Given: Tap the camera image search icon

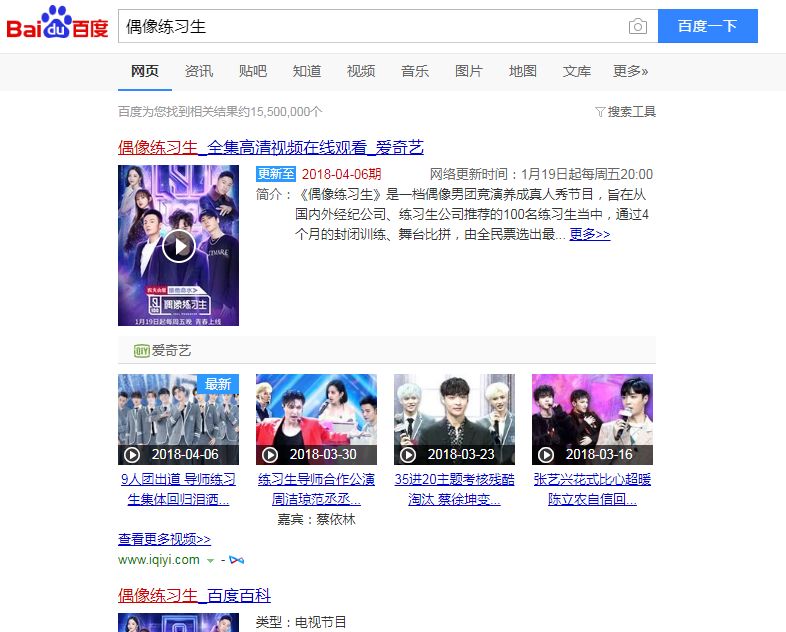Looking at the screenshot, I should tap(638, 27).
